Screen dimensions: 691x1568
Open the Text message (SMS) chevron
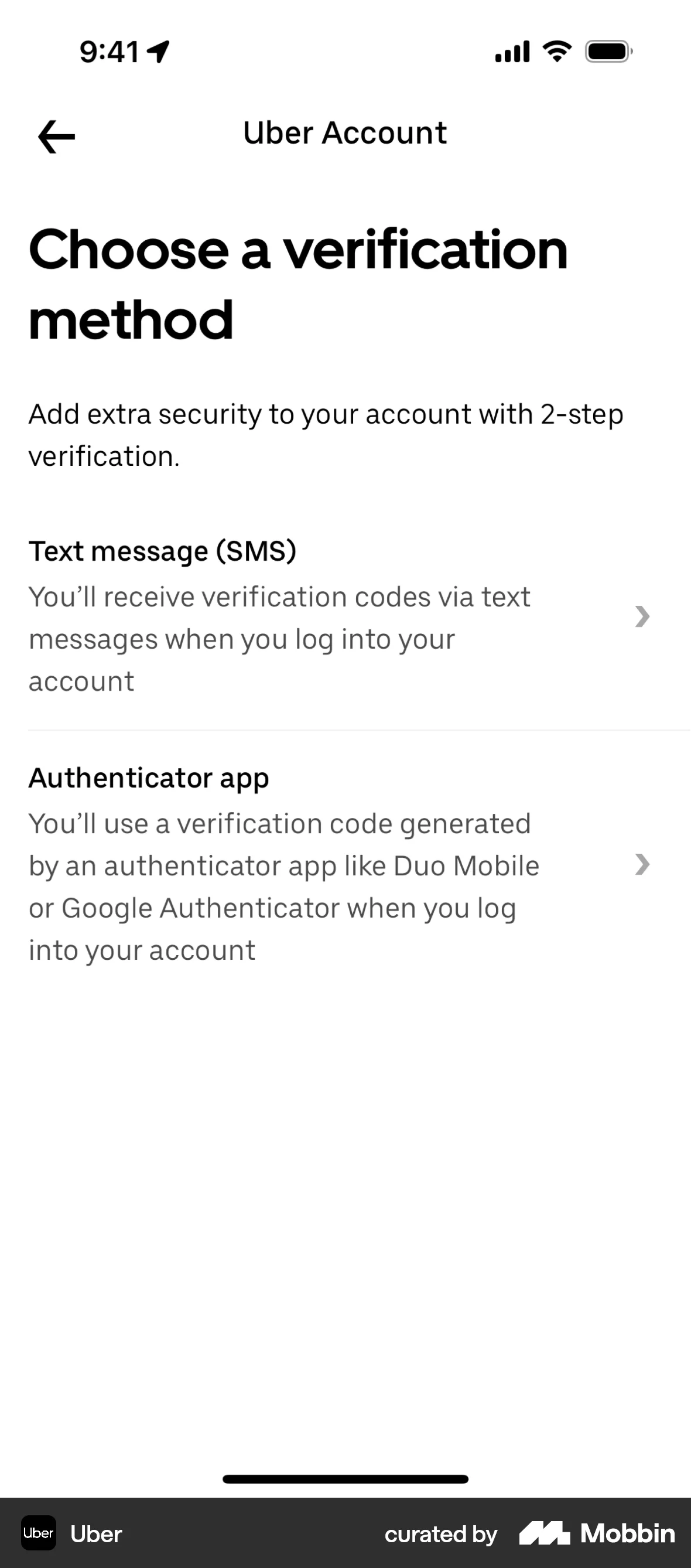click(x=644, y=618)
